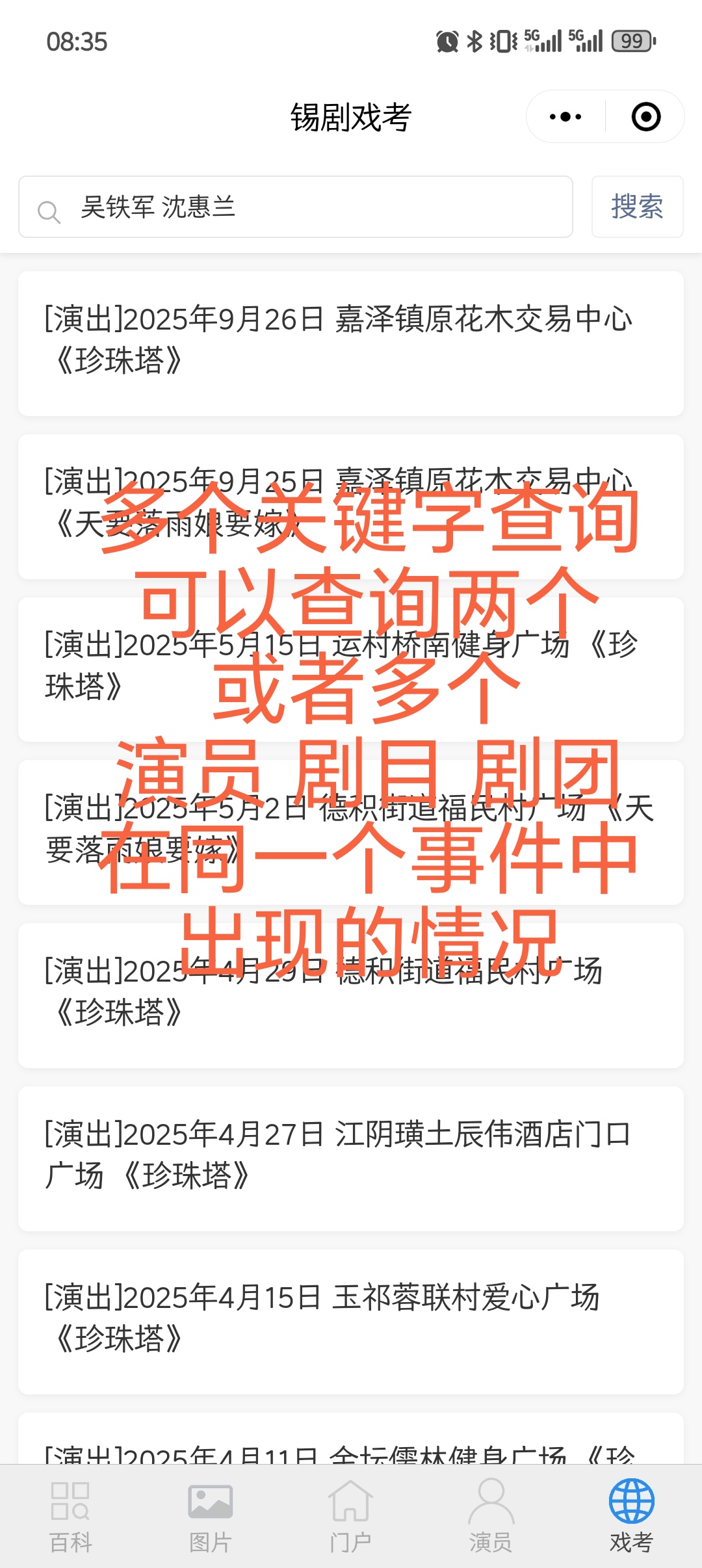Open the mini program more options menu
The height and width of the screenshot is (1568, 702).
tap(565, 117)
